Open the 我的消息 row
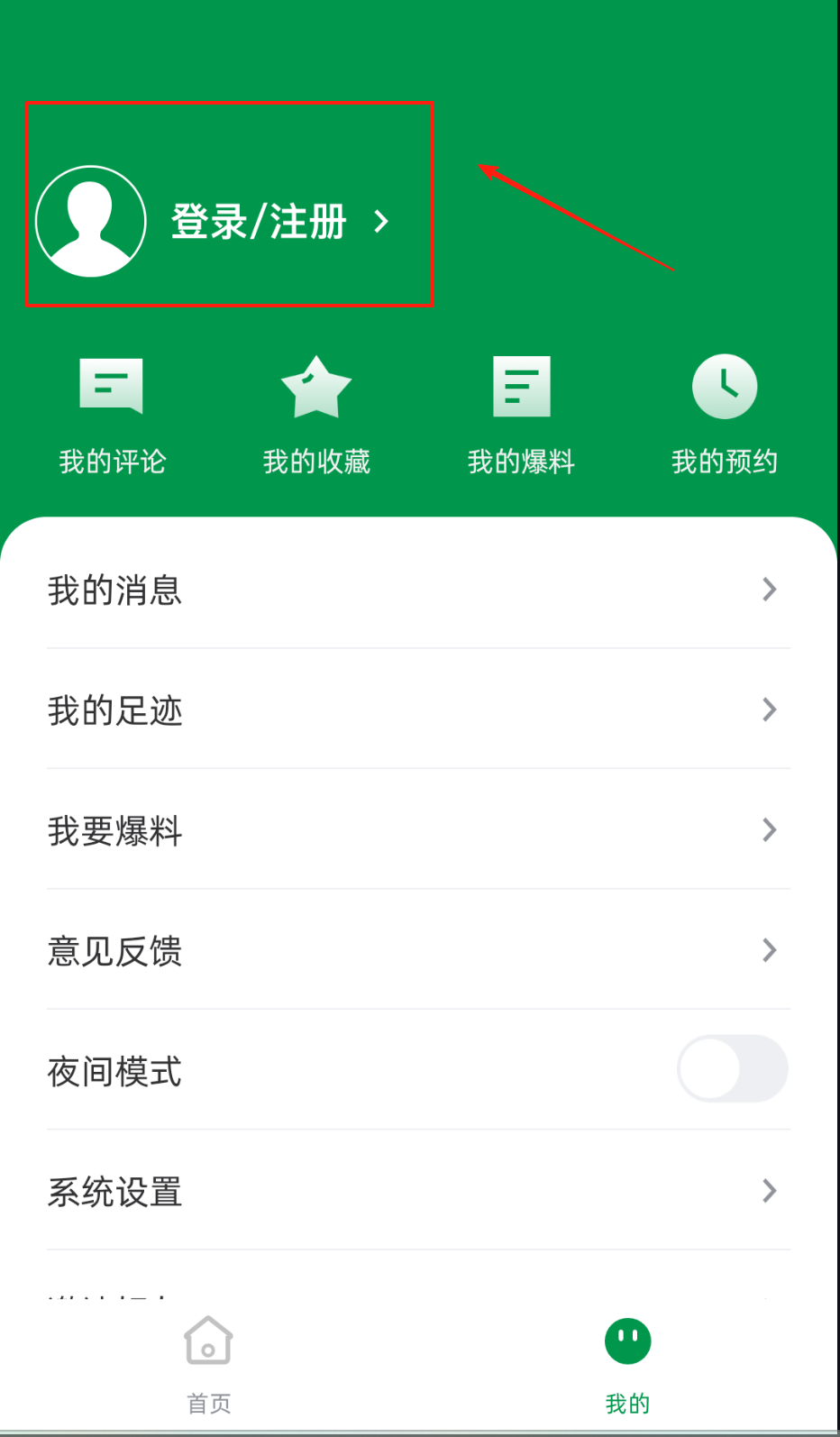The width and height of the screenshot is (840, 1437). pos(418,590)
